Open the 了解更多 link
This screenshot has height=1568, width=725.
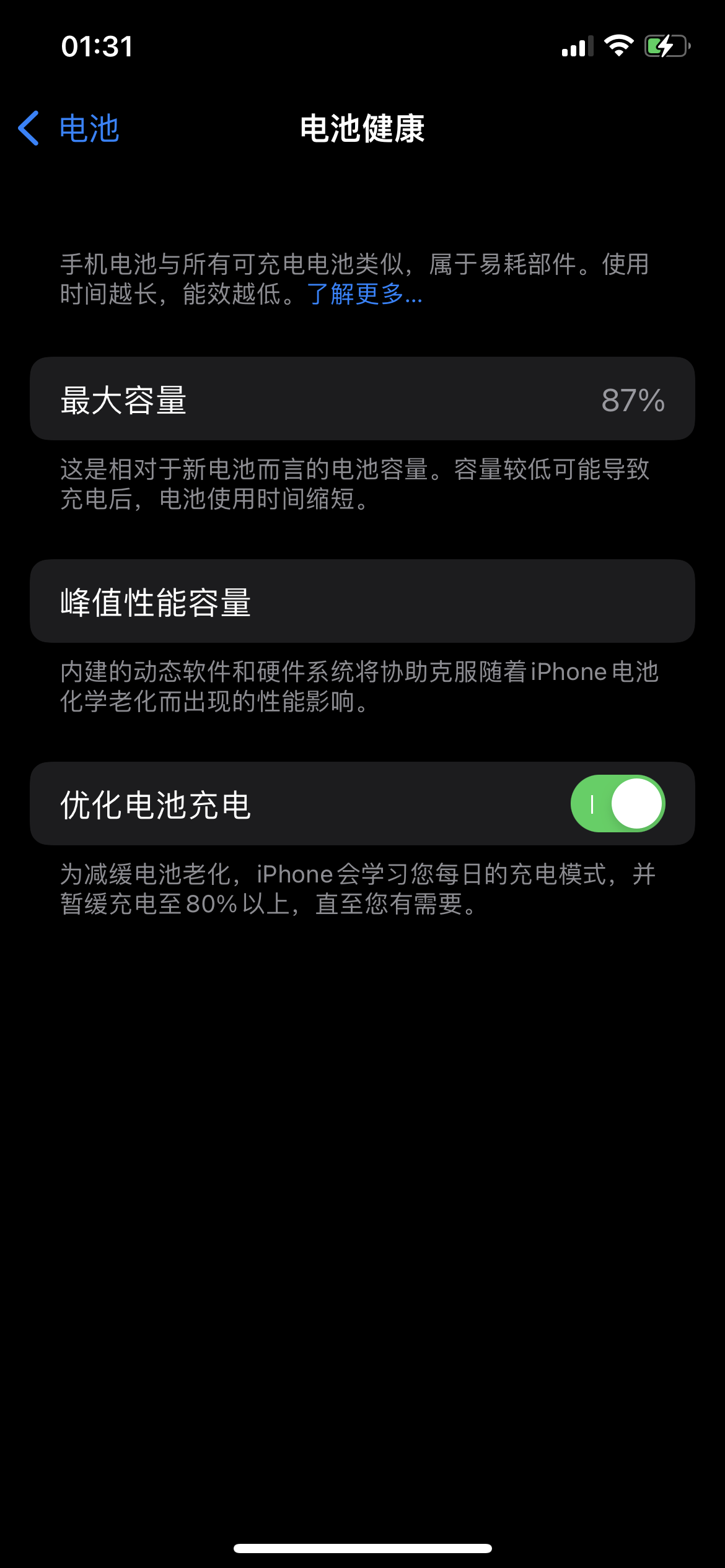[364, 294]
